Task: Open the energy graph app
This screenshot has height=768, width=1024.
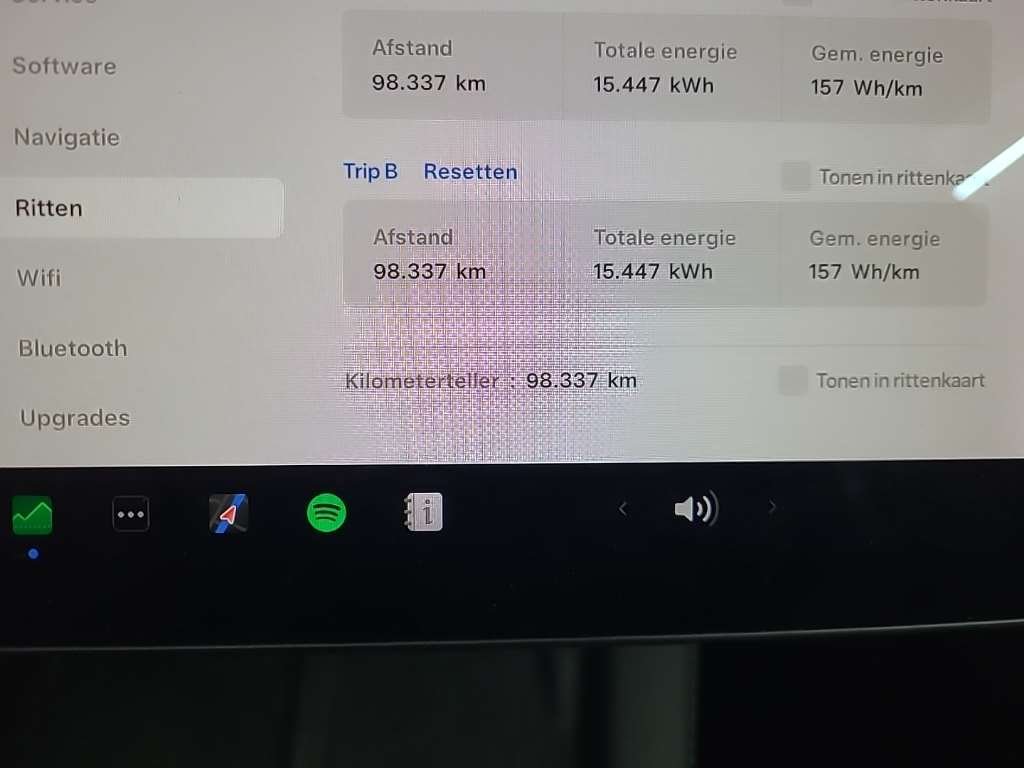Action: [33, 515]
